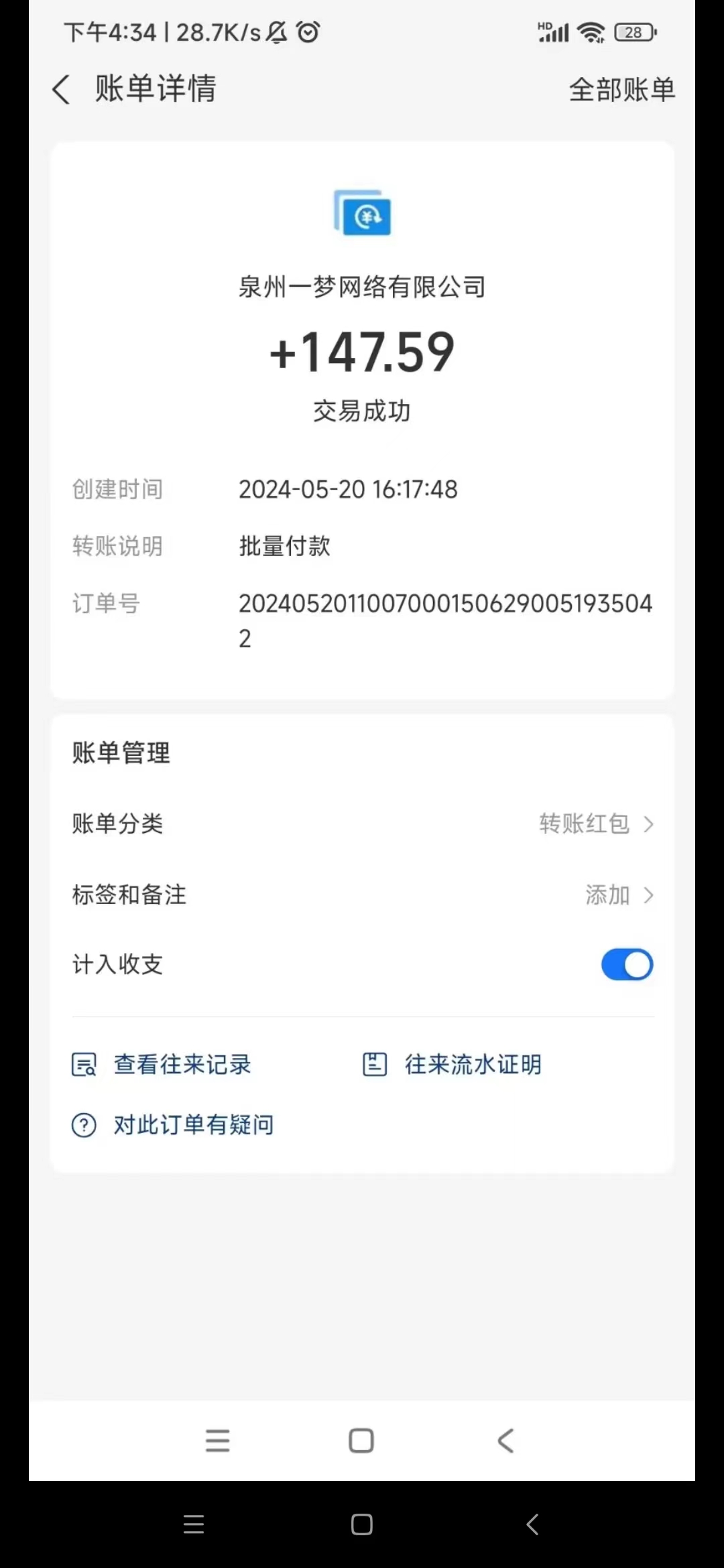Open recent apps from the navigation bar
The height and width of the screenshot is (1568, 724).
pyautogui.click(x=194, y=1524)
